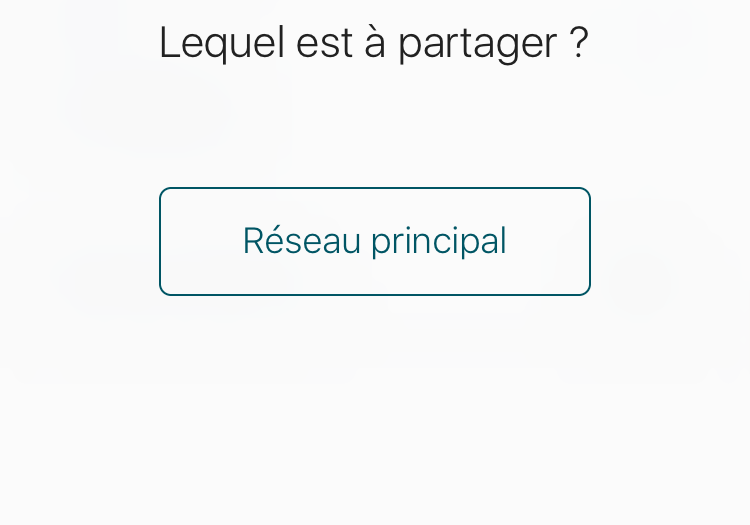Select the Réseau principal button

[375, 242]
